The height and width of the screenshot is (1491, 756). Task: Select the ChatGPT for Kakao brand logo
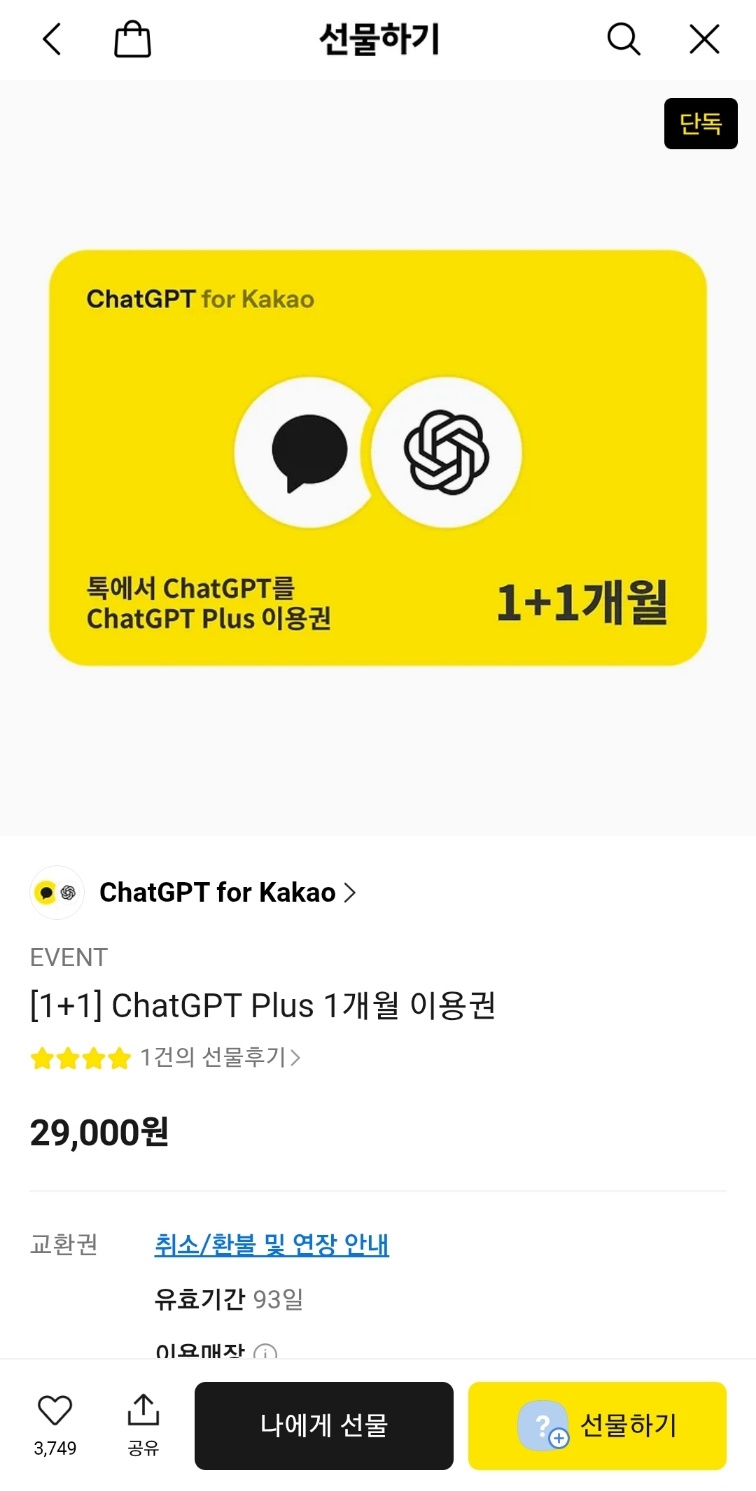(57, 892)
